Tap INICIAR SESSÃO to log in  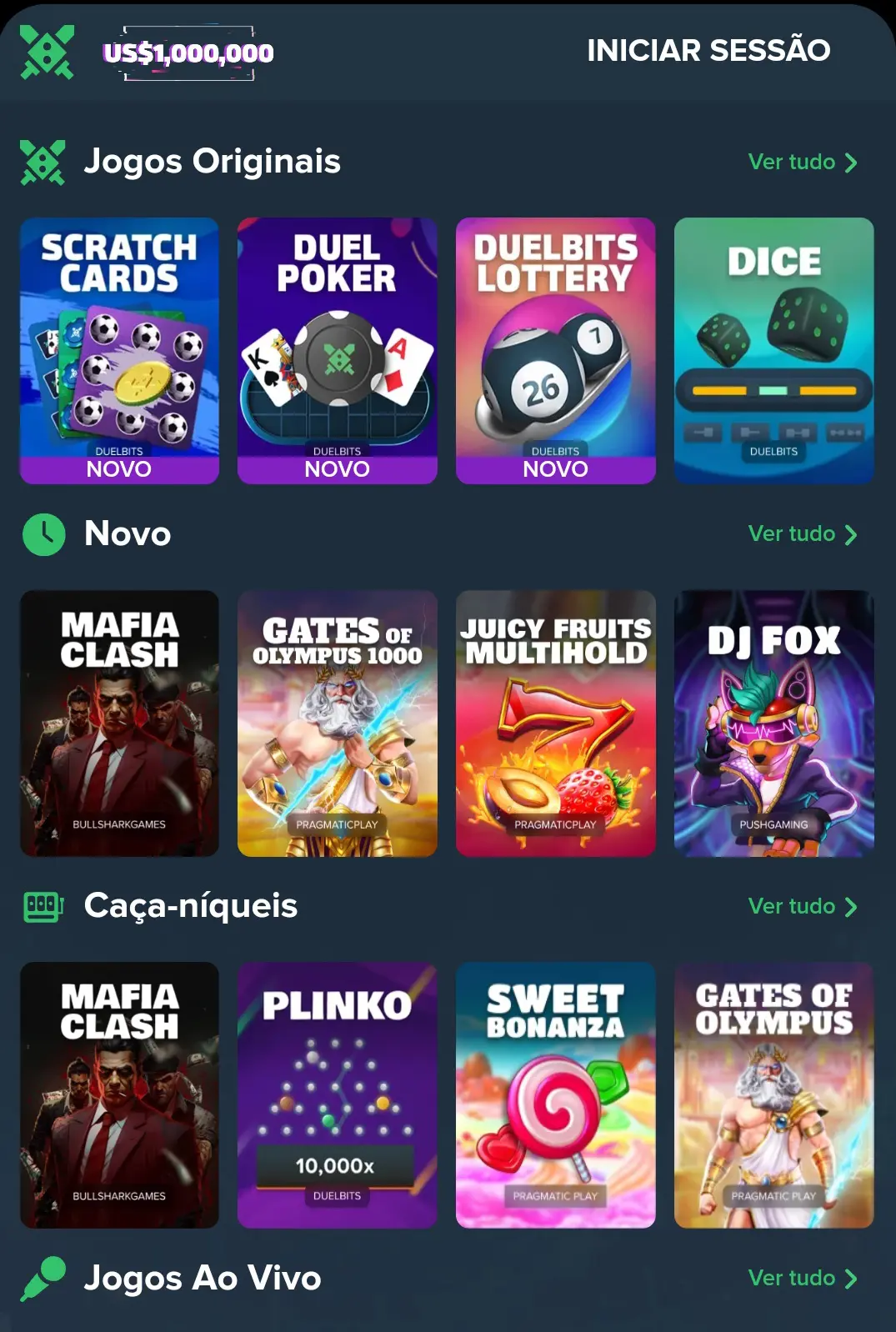708,51
